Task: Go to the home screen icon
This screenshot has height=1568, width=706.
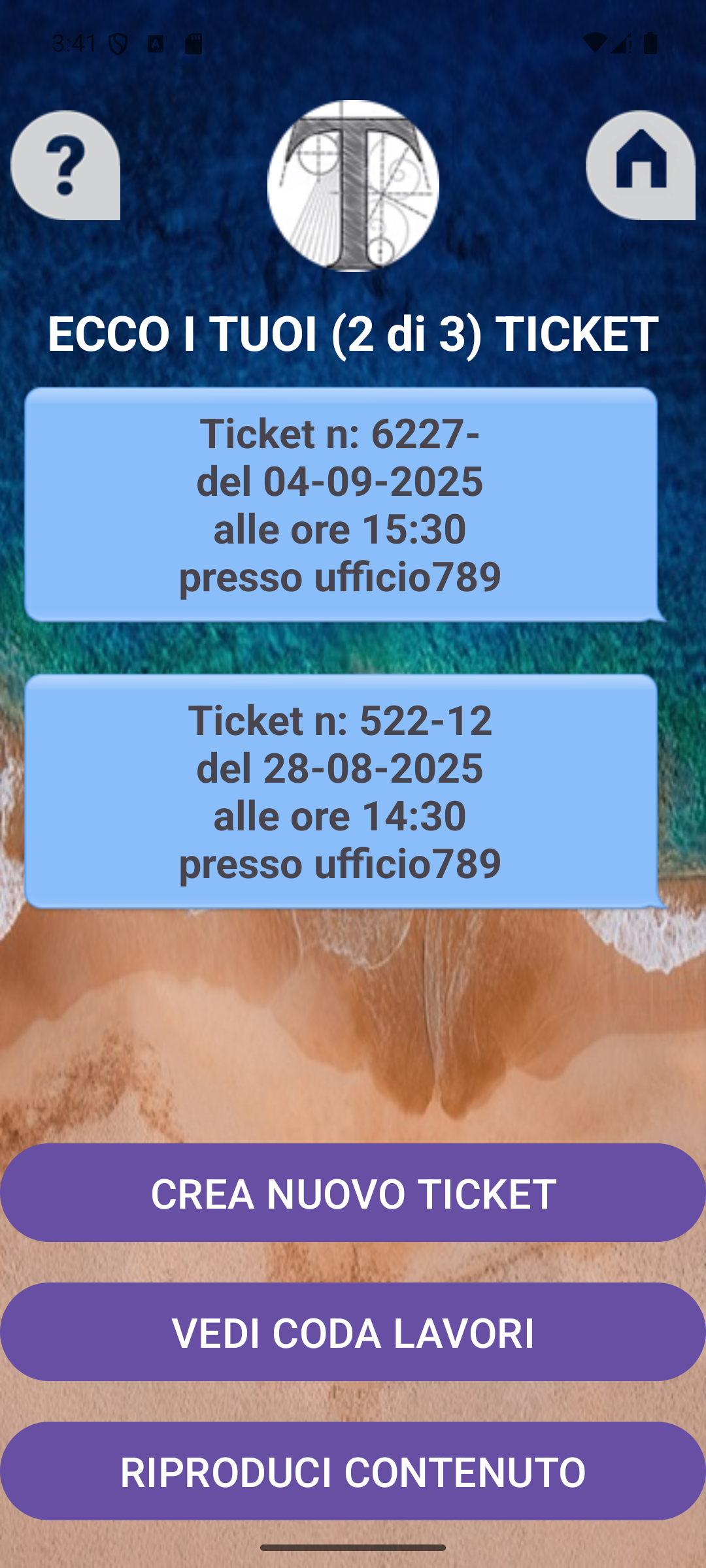Action: click(640, 165)
